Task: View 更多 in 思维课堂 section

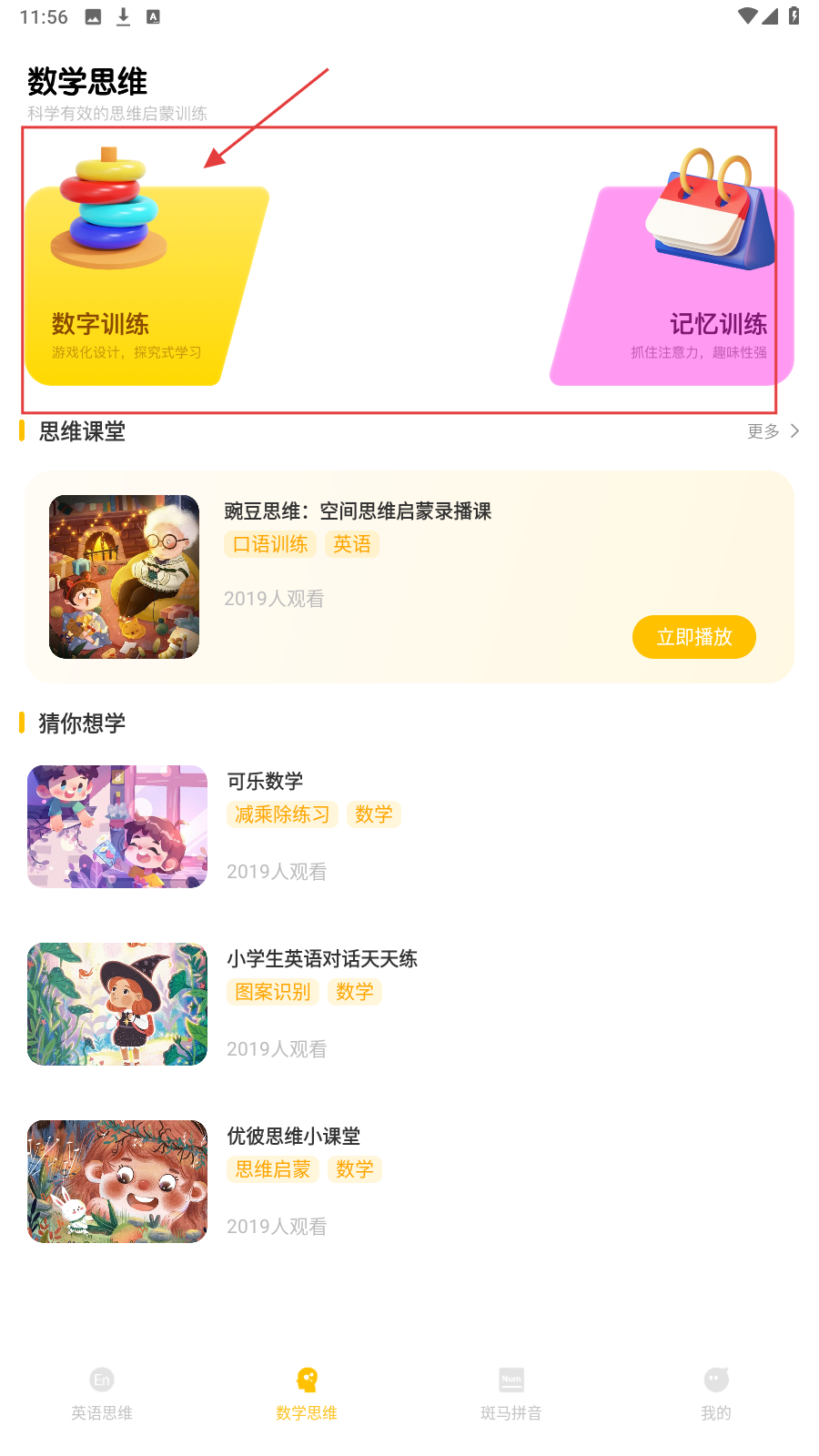Action: point(773,431)
